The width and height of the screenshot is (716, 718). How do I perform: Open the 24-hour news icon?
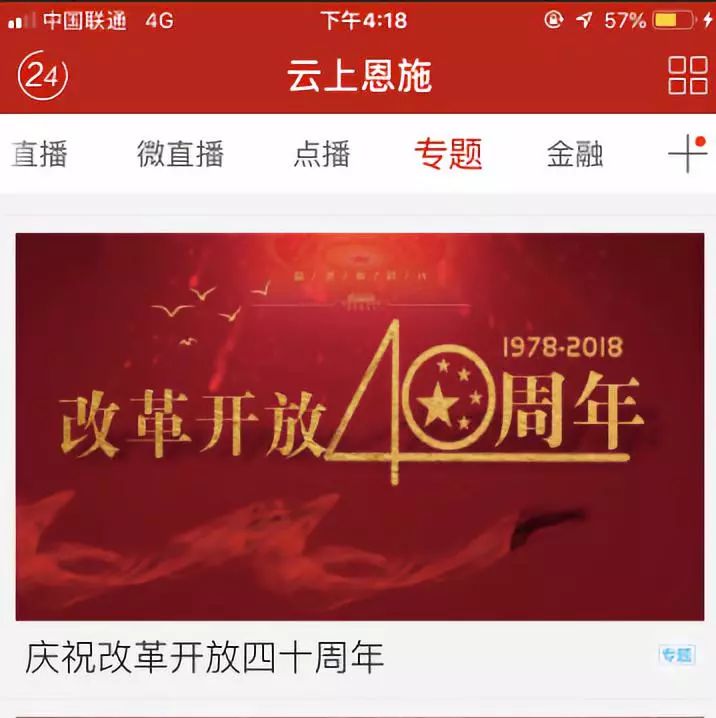[x=42, y=76]
